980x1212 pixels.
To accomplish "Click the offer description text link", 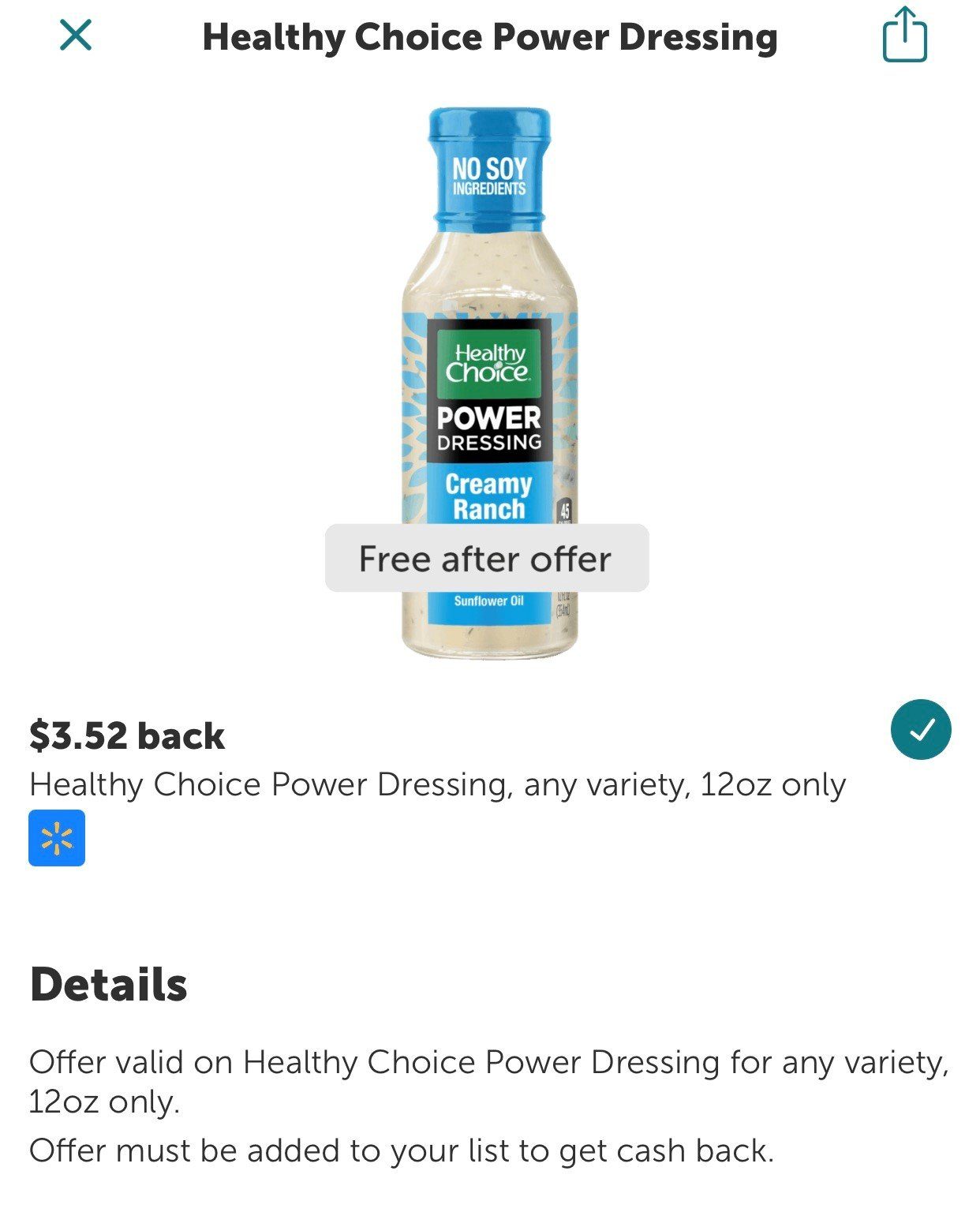I will point(438,783).
